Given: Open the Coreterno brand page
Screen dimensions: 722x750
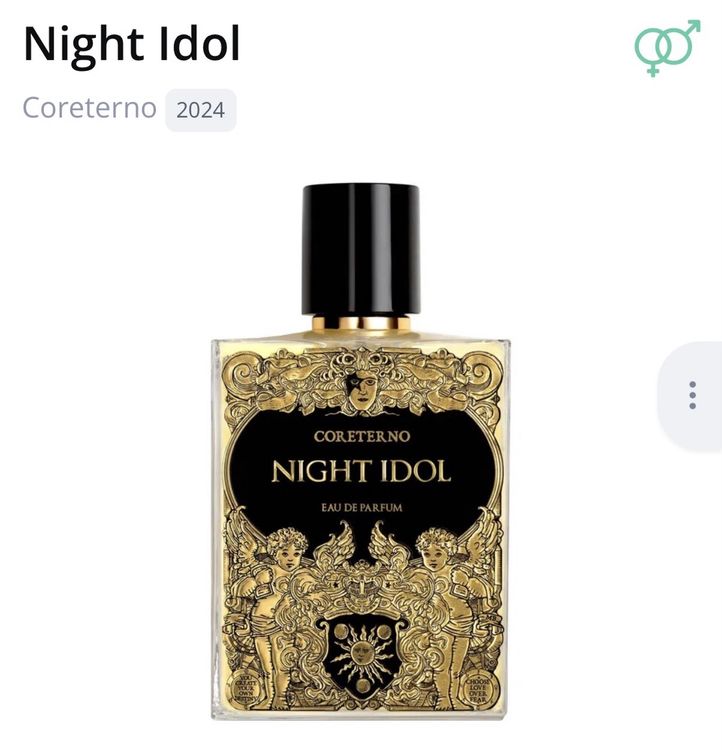Looking at the screenshot, I should (89, 108).
